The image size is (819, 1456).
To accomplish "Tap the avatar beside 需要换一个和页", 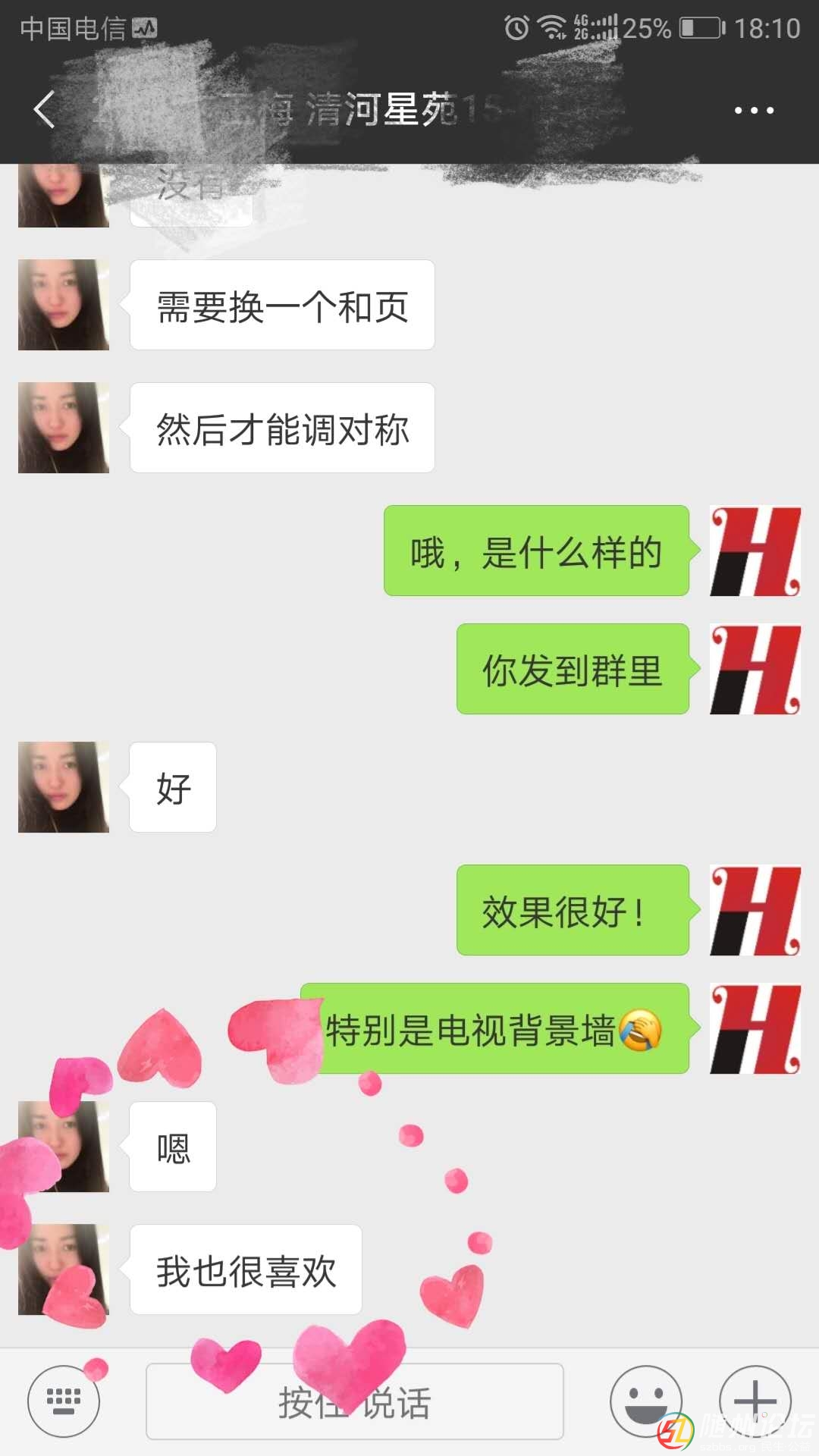I will 64,305.
